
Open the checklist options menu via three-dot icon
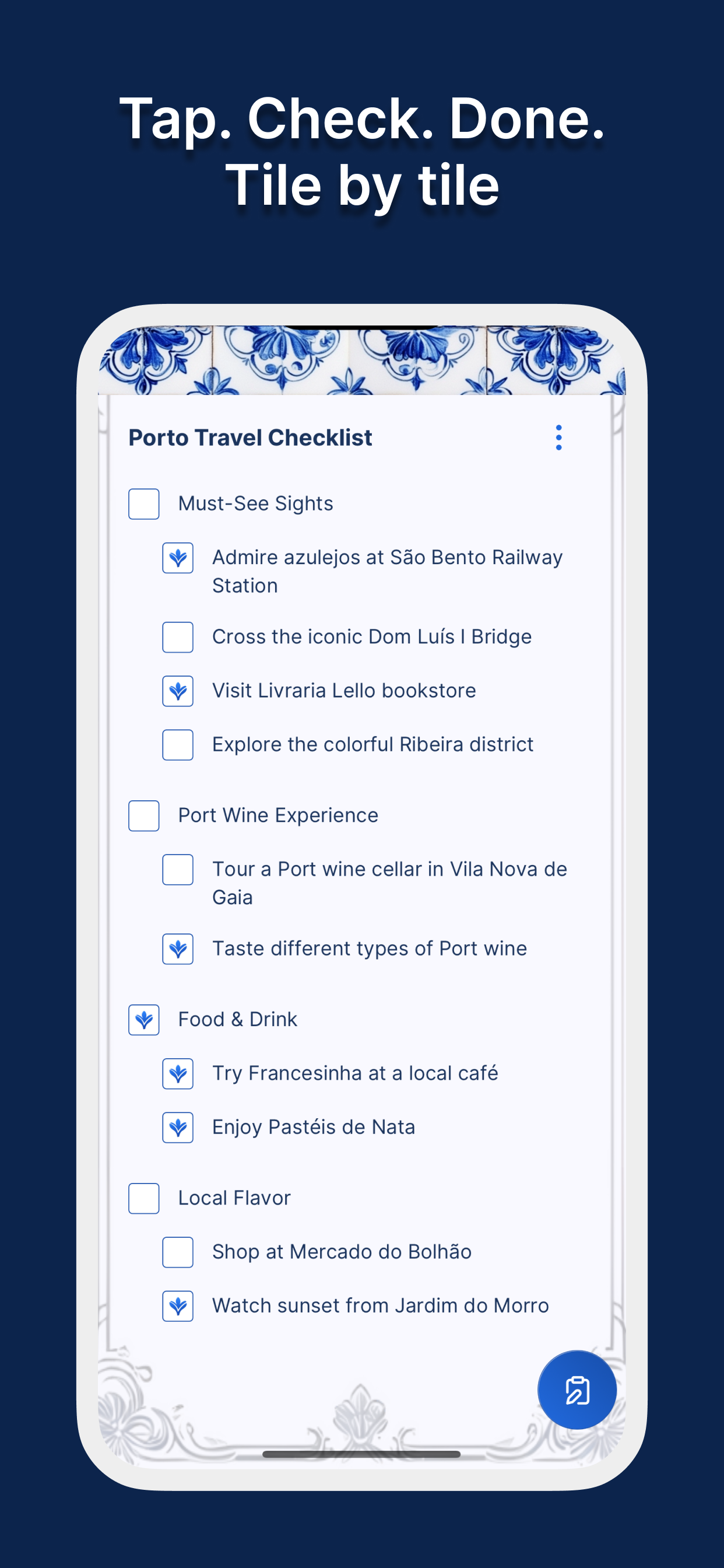[x=558, y=437]
